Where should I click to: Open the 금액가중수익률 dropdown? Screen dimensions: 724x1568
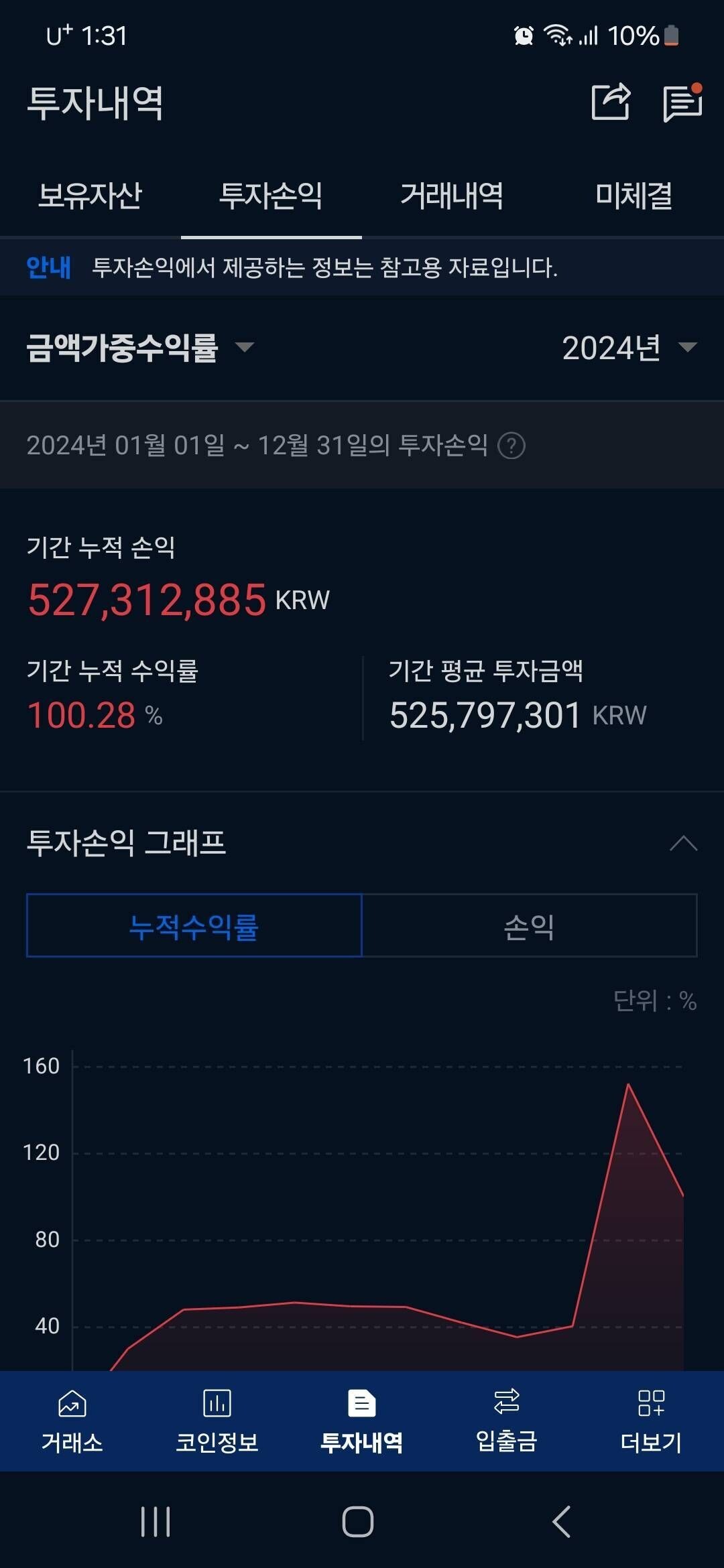point(137,348)
